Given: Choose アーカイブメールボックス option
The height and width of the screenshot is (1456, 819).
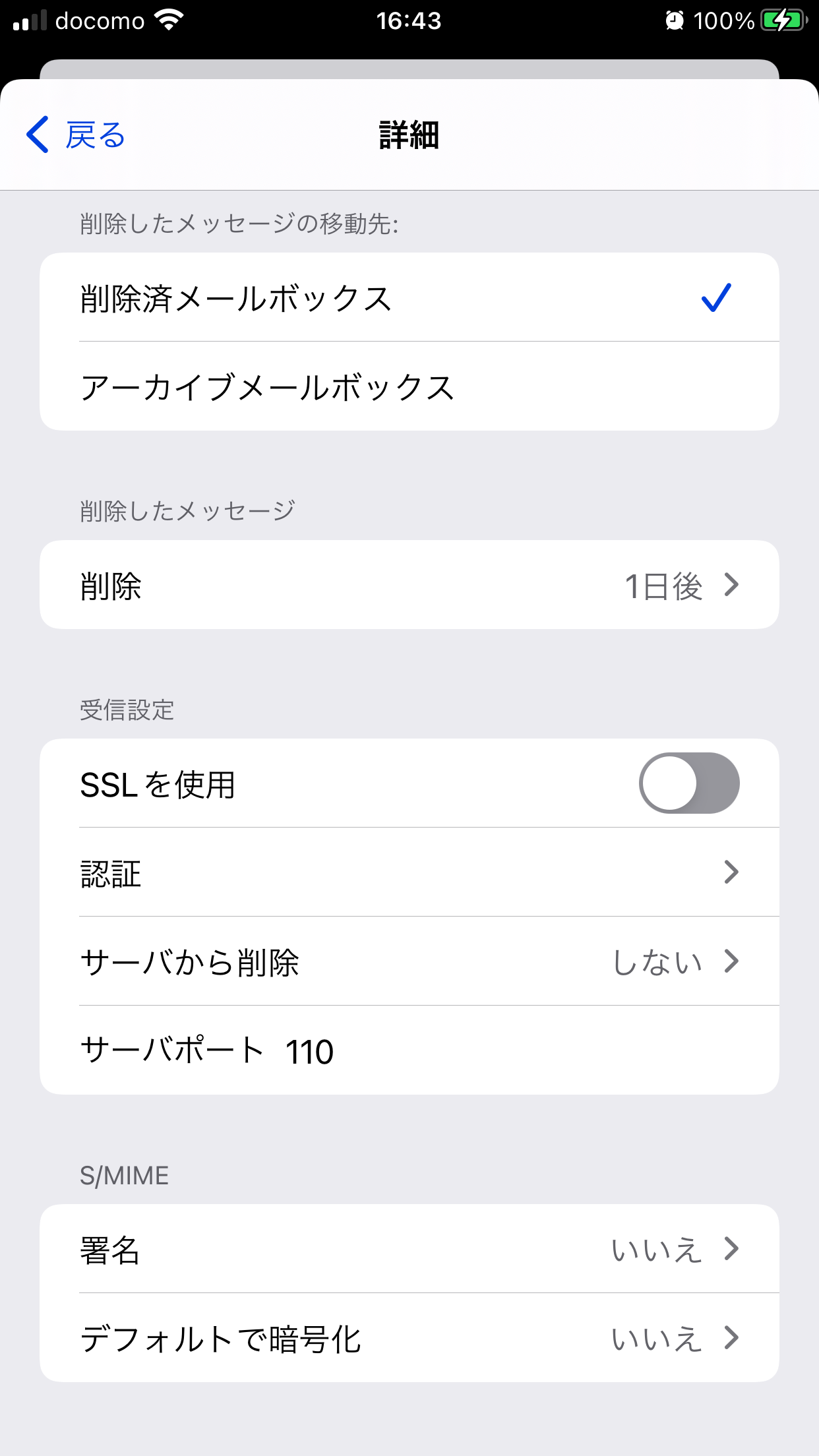Looking at the screenshot, I should [409, 387].
